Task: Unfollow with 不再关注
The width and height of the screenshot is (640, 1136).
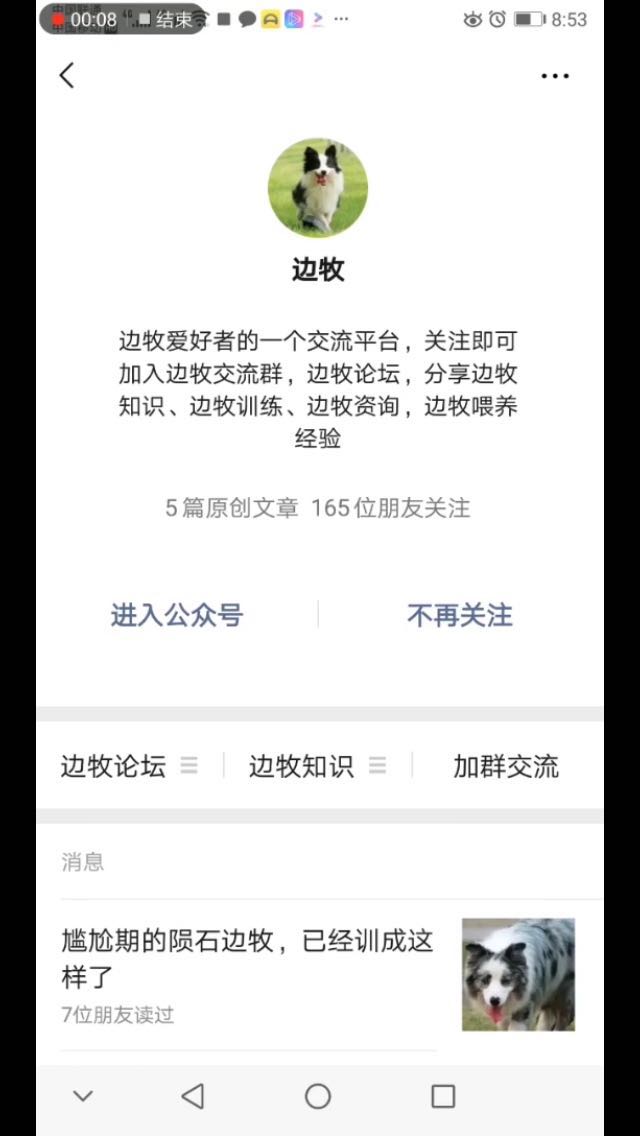Action: pos(459,615)
